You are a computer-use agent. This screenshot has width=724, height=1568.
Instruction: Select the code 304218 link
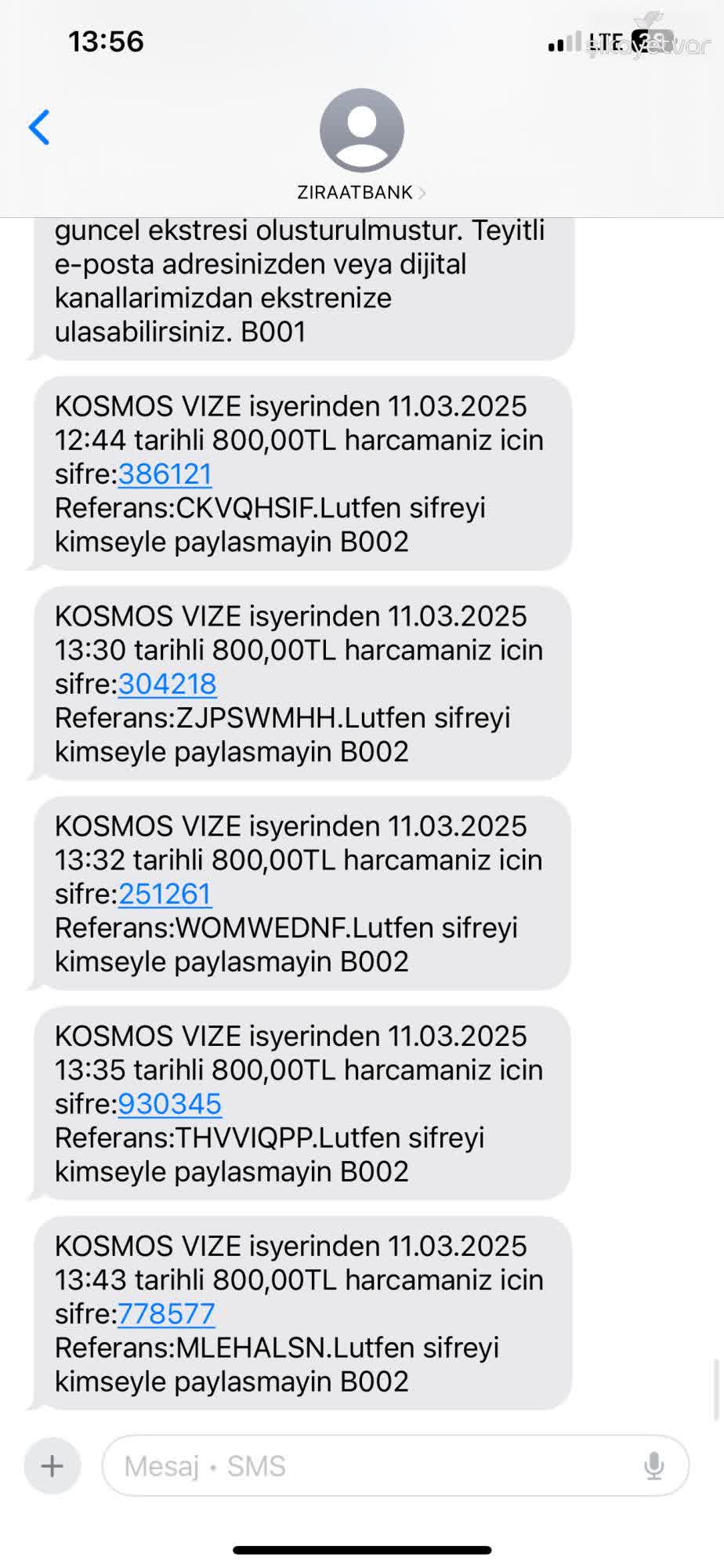[x=167, y=684]
